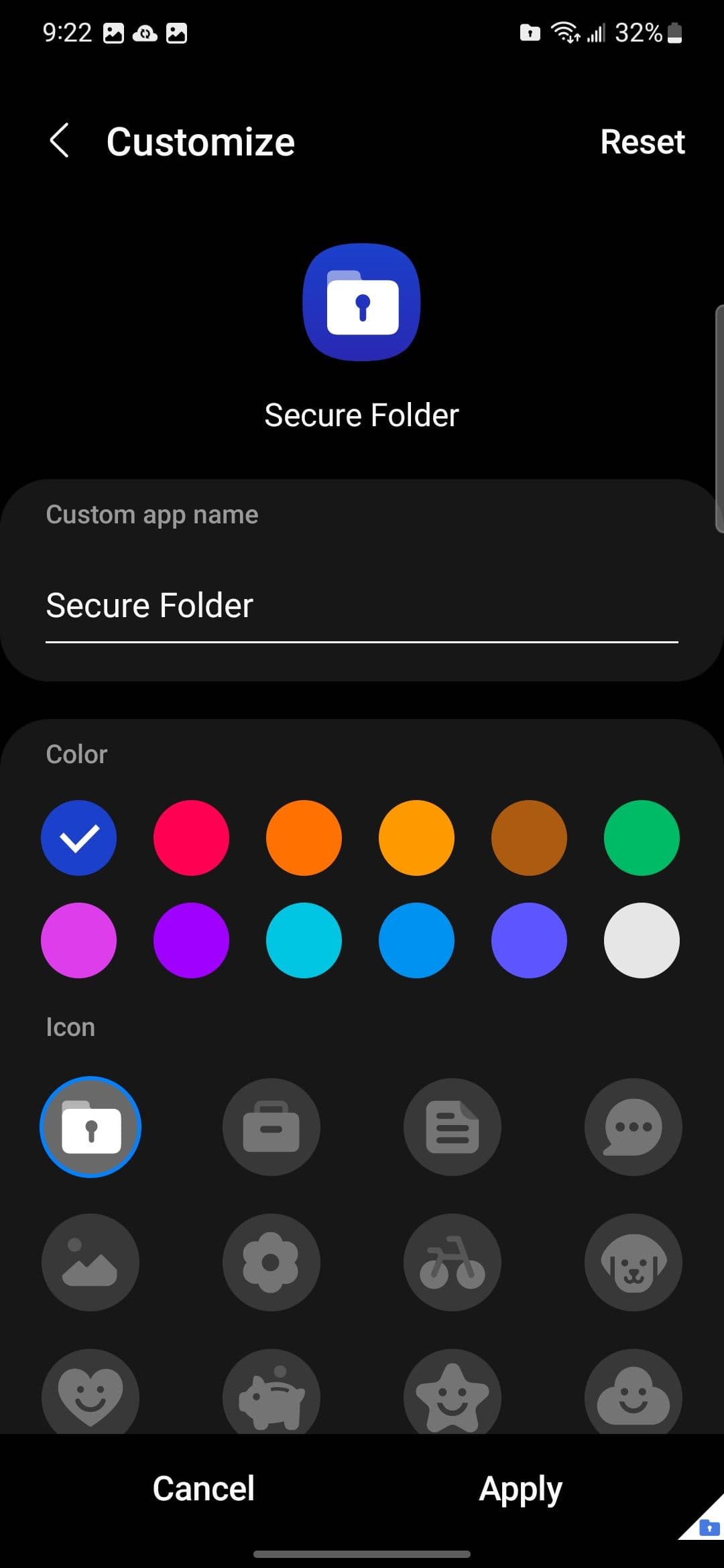Viewport: 724px width, 1568px height.
Task: Choose the smiling heart icon option
Action: pos(90,1392)
